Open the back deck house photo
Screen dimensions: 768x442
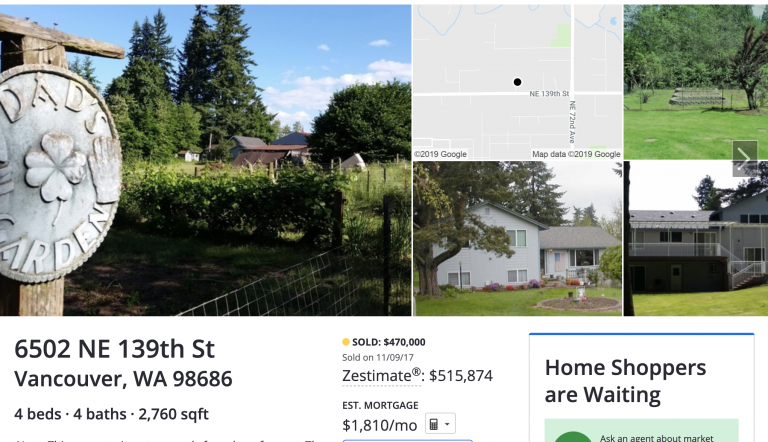695,240
